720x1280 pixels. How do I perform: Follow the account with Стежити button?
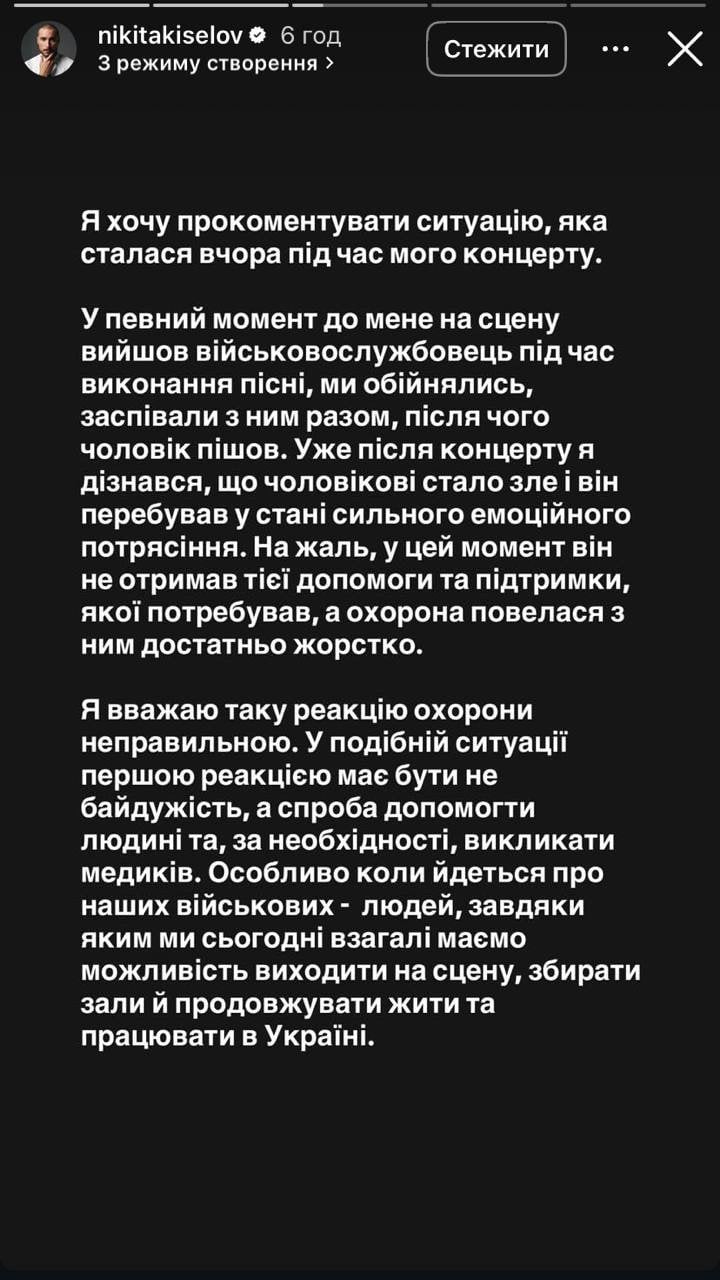[496, 49]
